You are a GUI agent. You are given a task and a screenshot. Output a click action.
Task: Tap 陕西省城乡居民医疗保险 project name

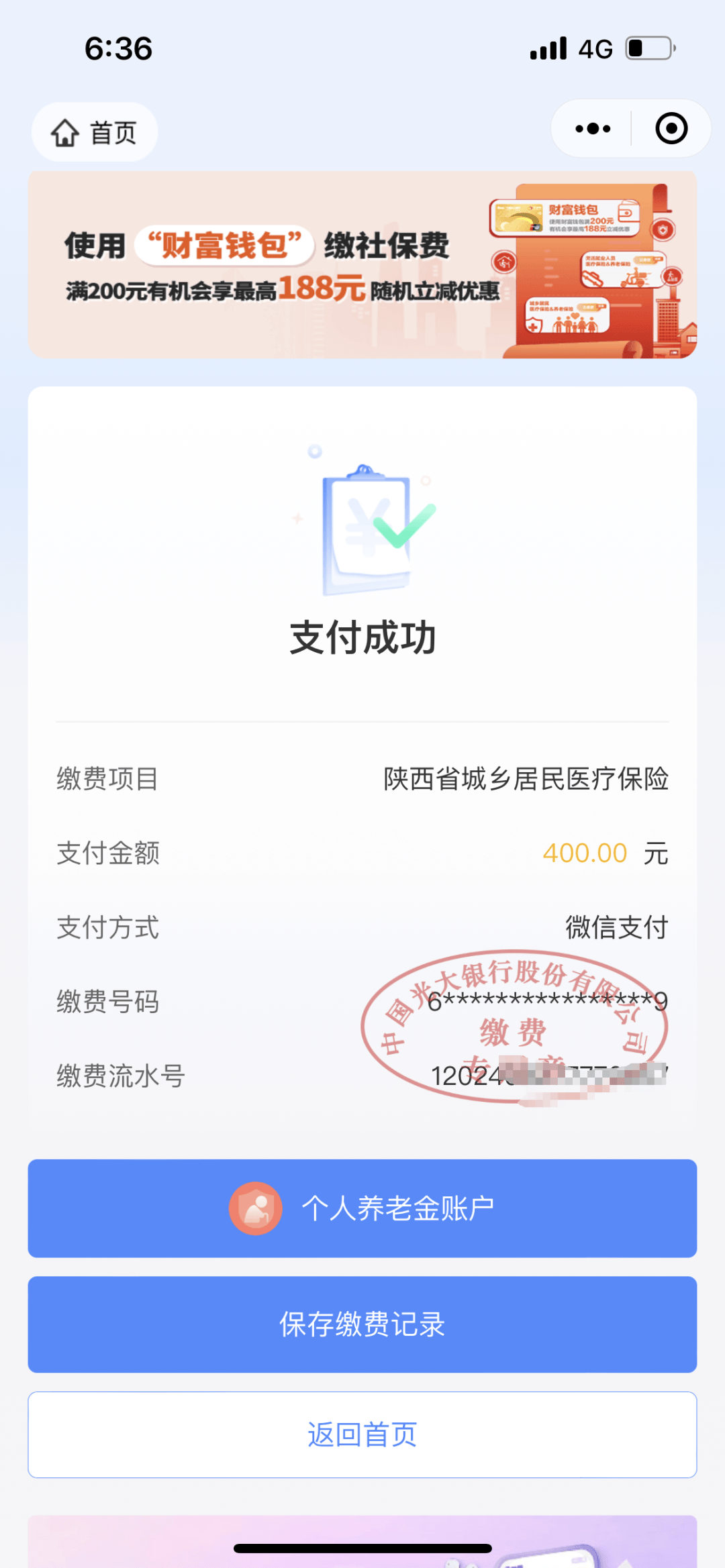[x=528, y=780]
